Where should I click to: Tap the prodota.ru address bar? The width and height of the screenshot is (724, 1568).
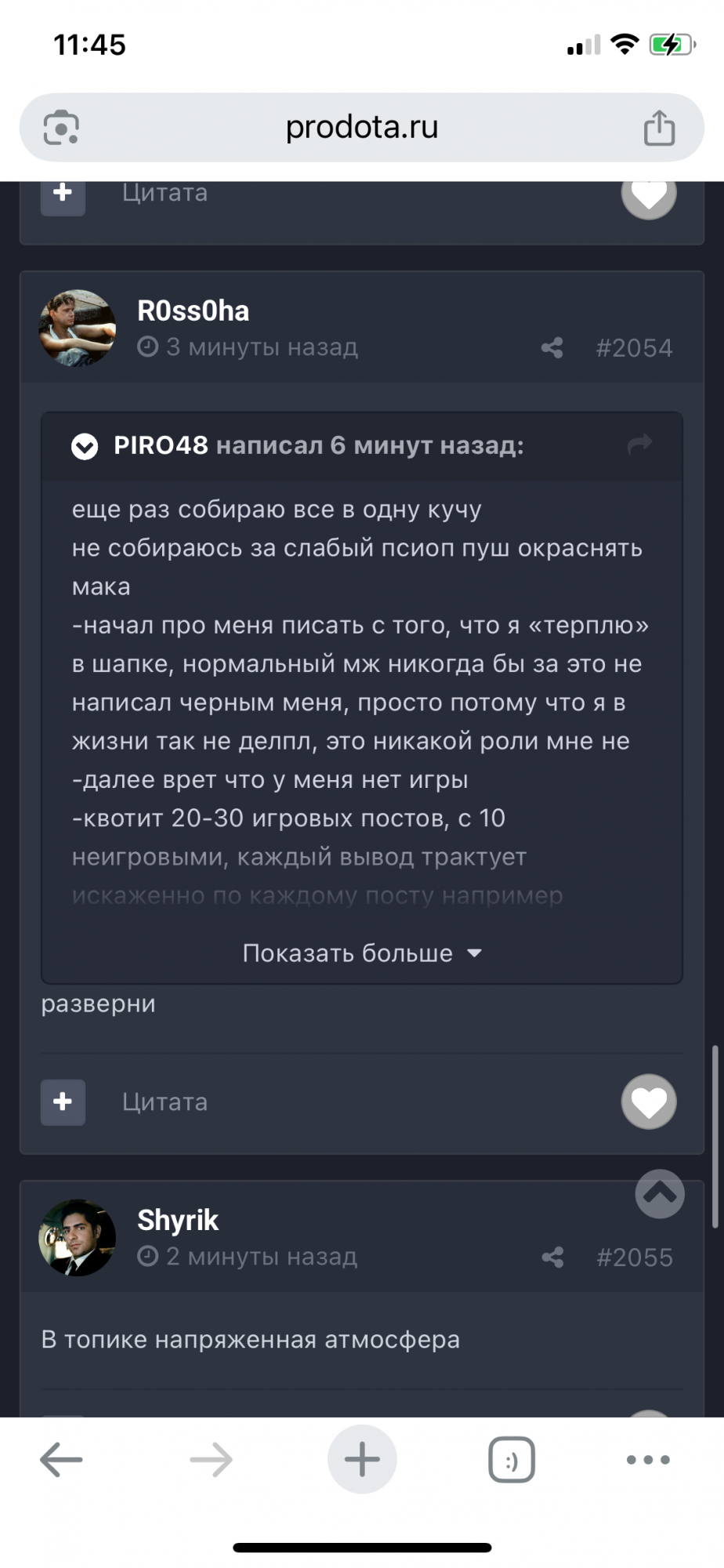[x=361, y=128]
